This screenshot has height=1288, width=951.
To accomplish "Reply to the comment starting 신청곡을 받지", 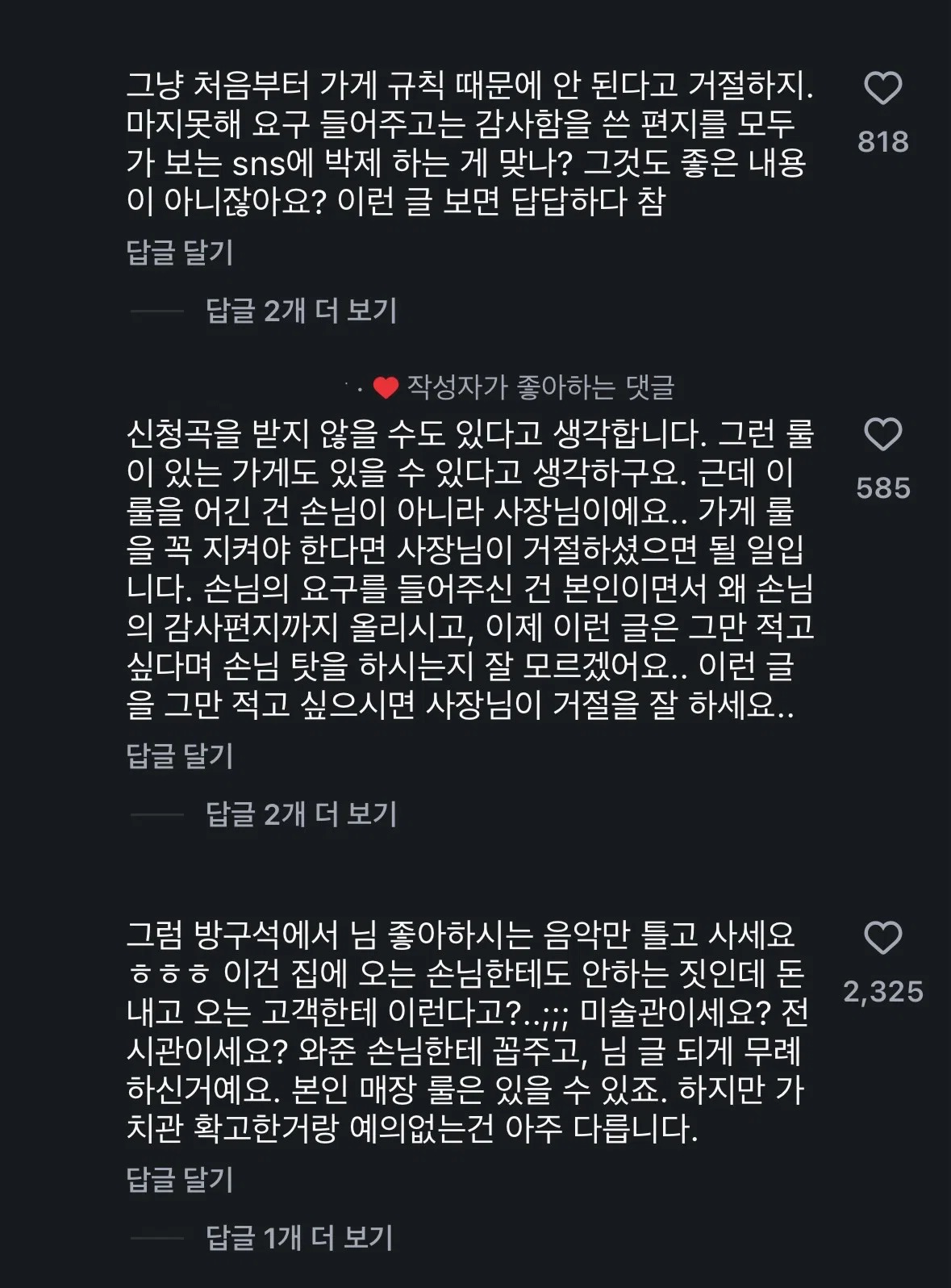I will 180,755.
